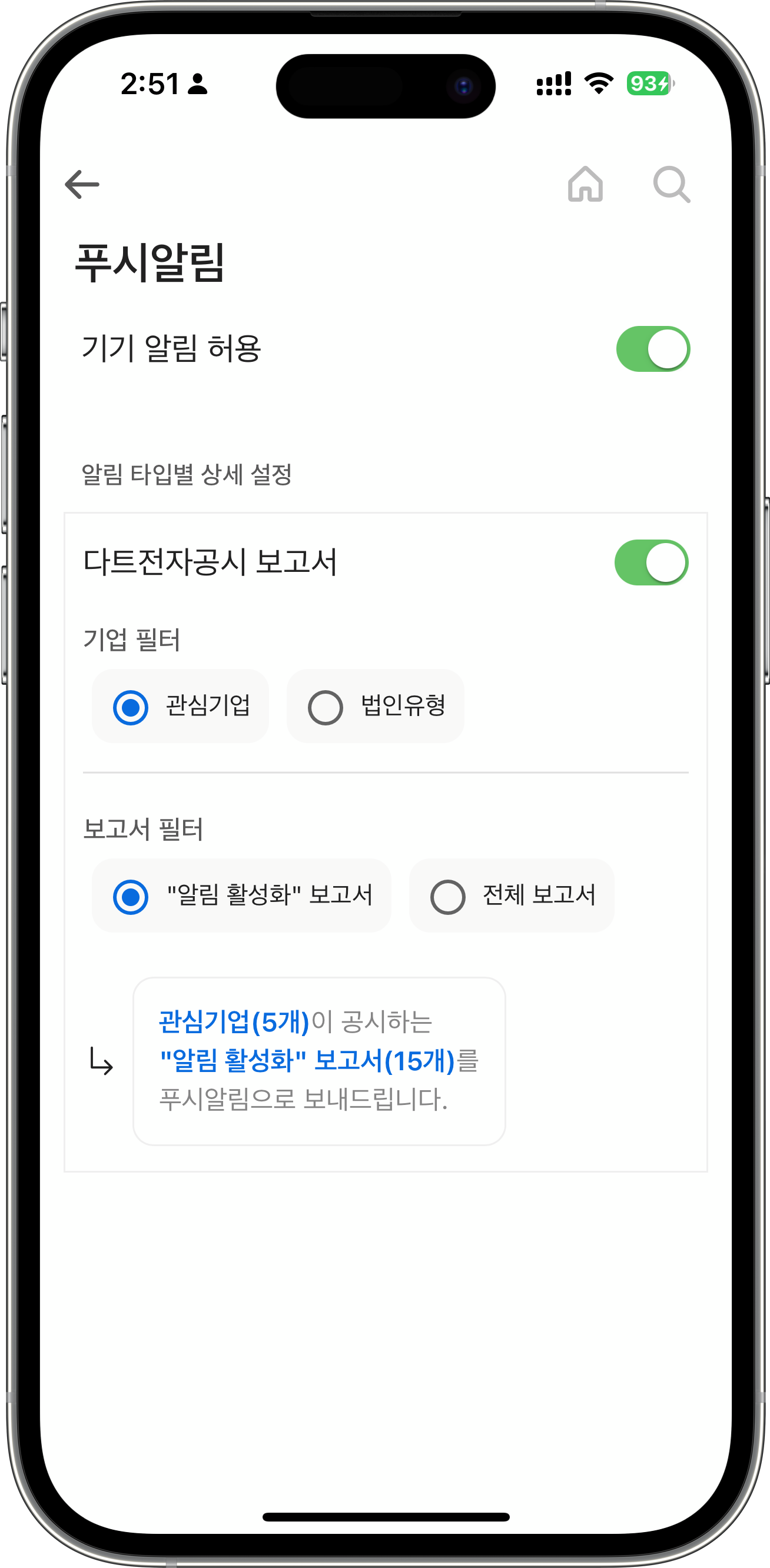Open the "알림 활성화" 보고서(15개) link
Screen dimensions: 770x1568
[307, 1061]
